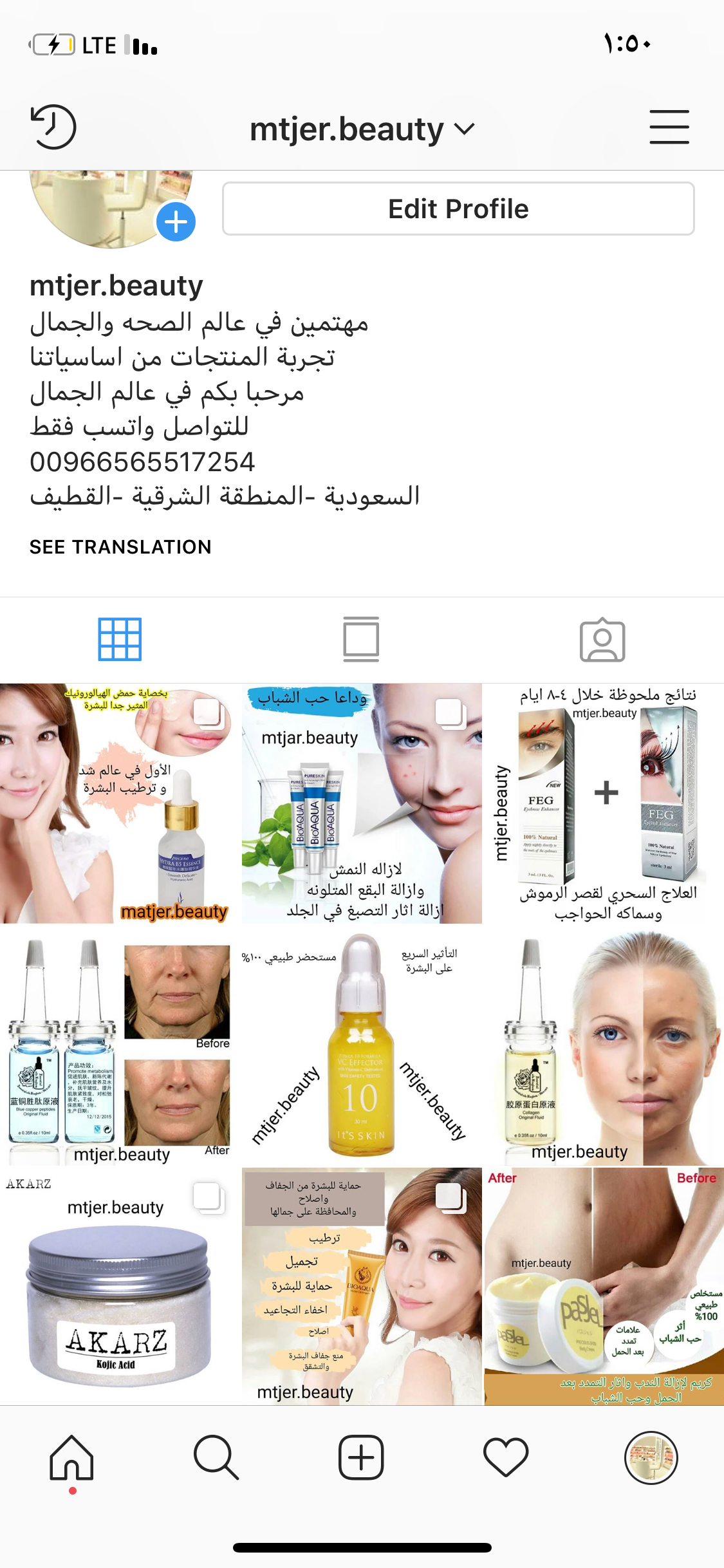724x1568 pixels.
Task: Open the yellow It's Skin serum post
Action: click(362, 1045)
